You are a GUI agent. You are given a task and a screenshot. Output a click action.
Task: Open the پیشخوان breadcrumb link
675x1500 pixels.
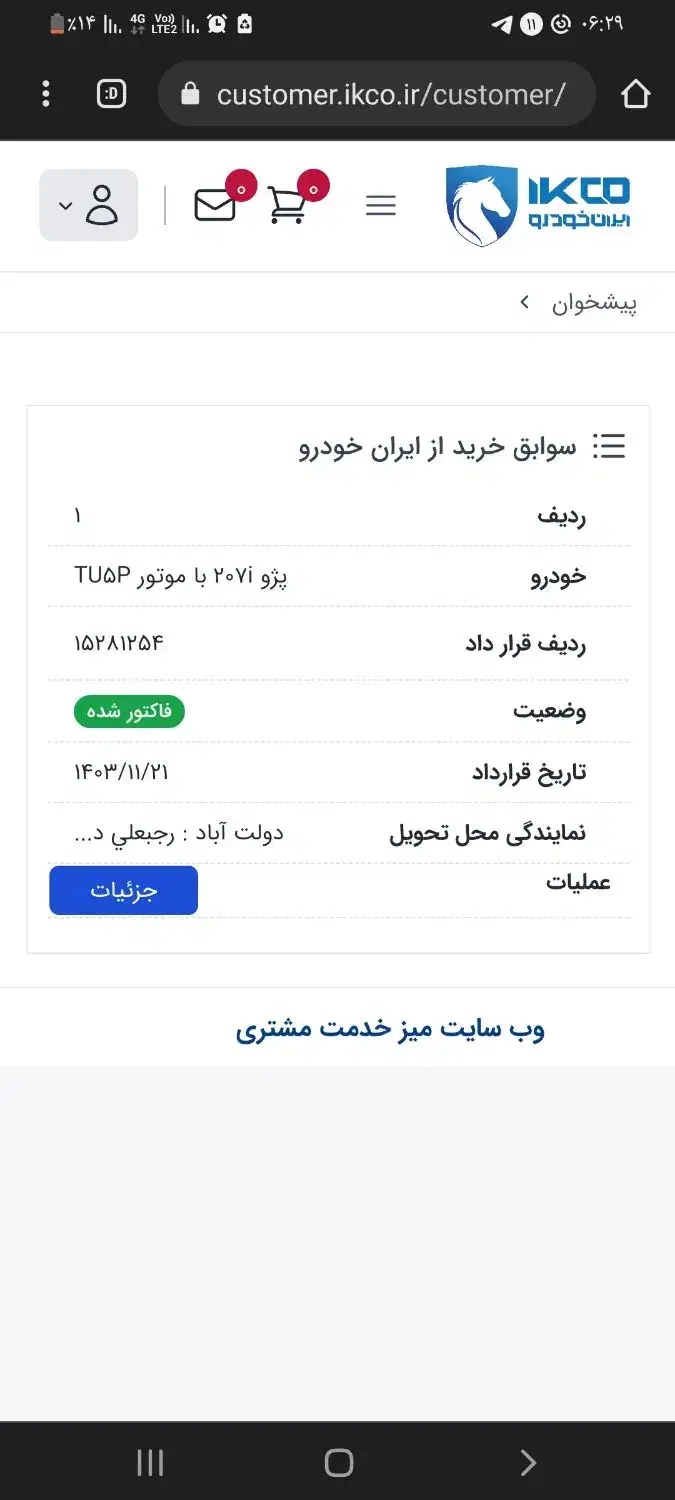(594, 303)
